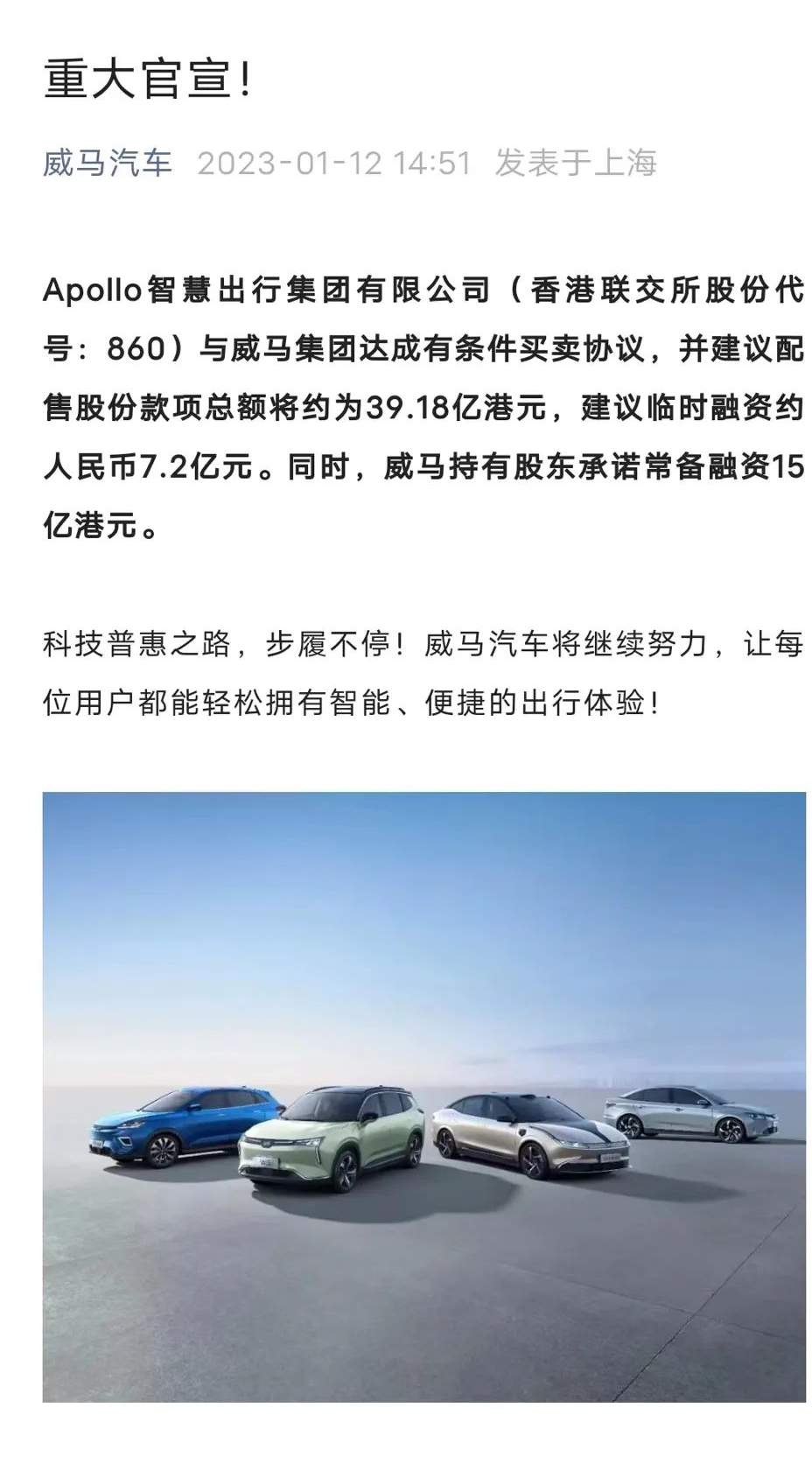812x1478 pixels.
Task: Open the four-car lineup image
Action: pos(423,1097)
